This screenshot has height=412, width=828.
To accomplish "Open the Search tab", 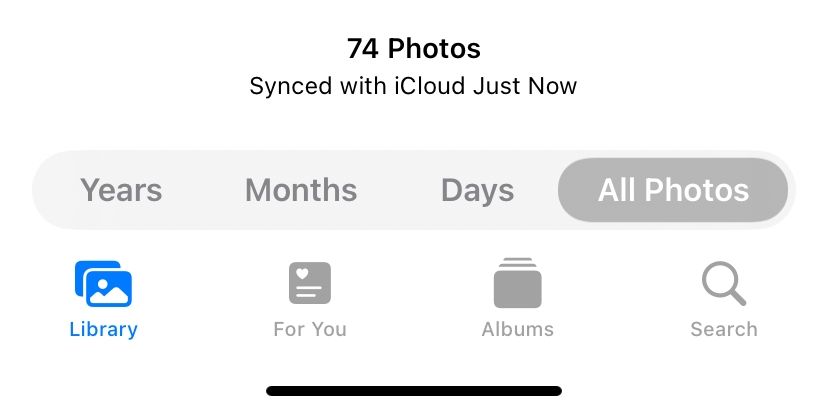I will coord(723,299).
